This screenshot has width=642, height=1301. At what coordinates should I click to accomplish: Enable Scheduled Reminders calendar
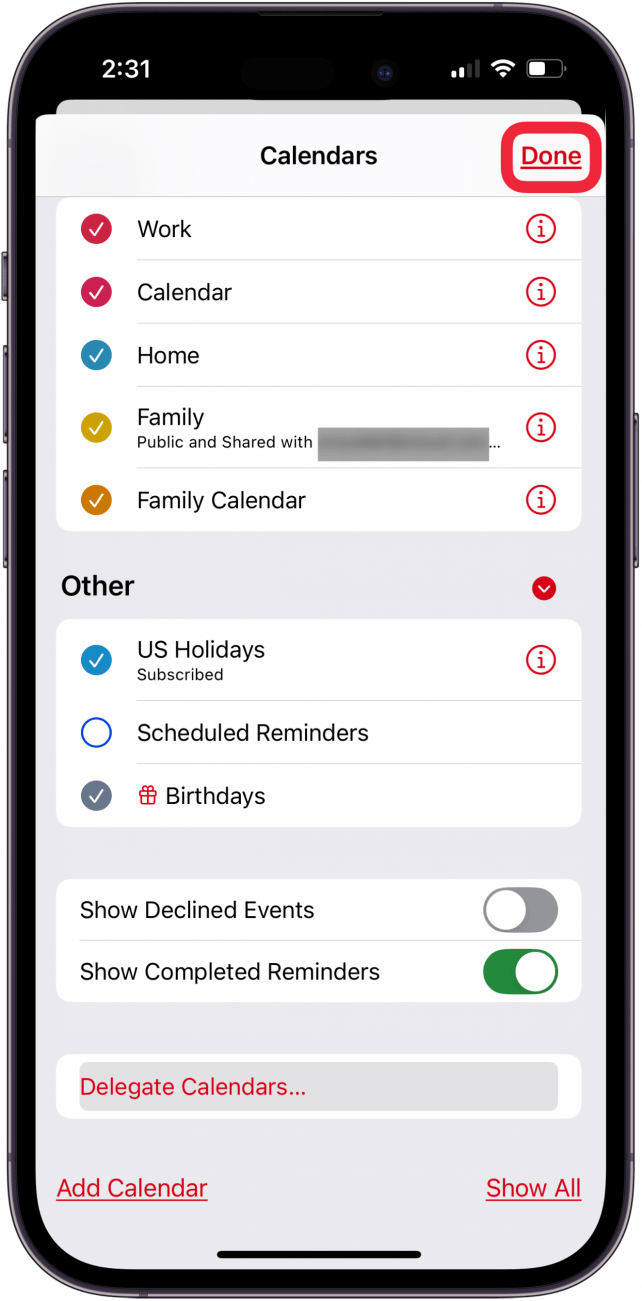(96, 733)
